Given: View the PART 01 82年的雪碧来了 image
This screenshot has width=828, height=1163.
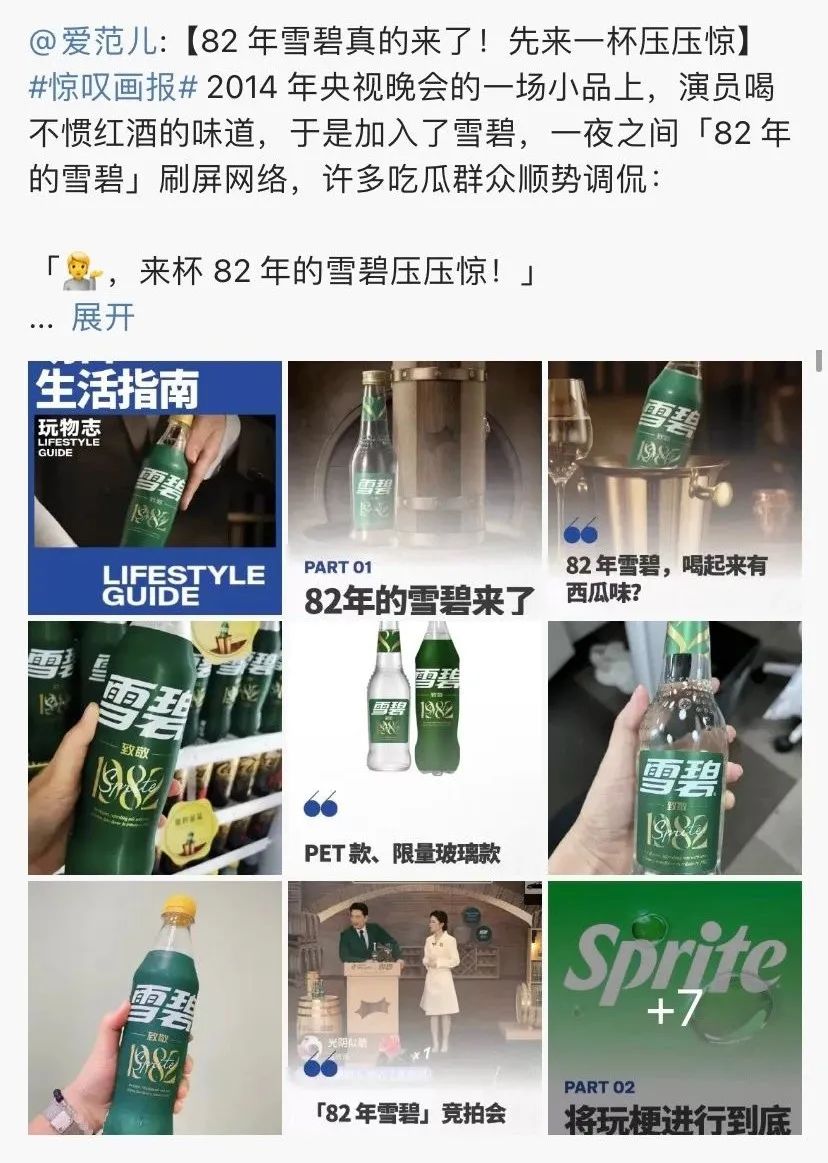Looking at the screenshot, I should coord(414,488).
